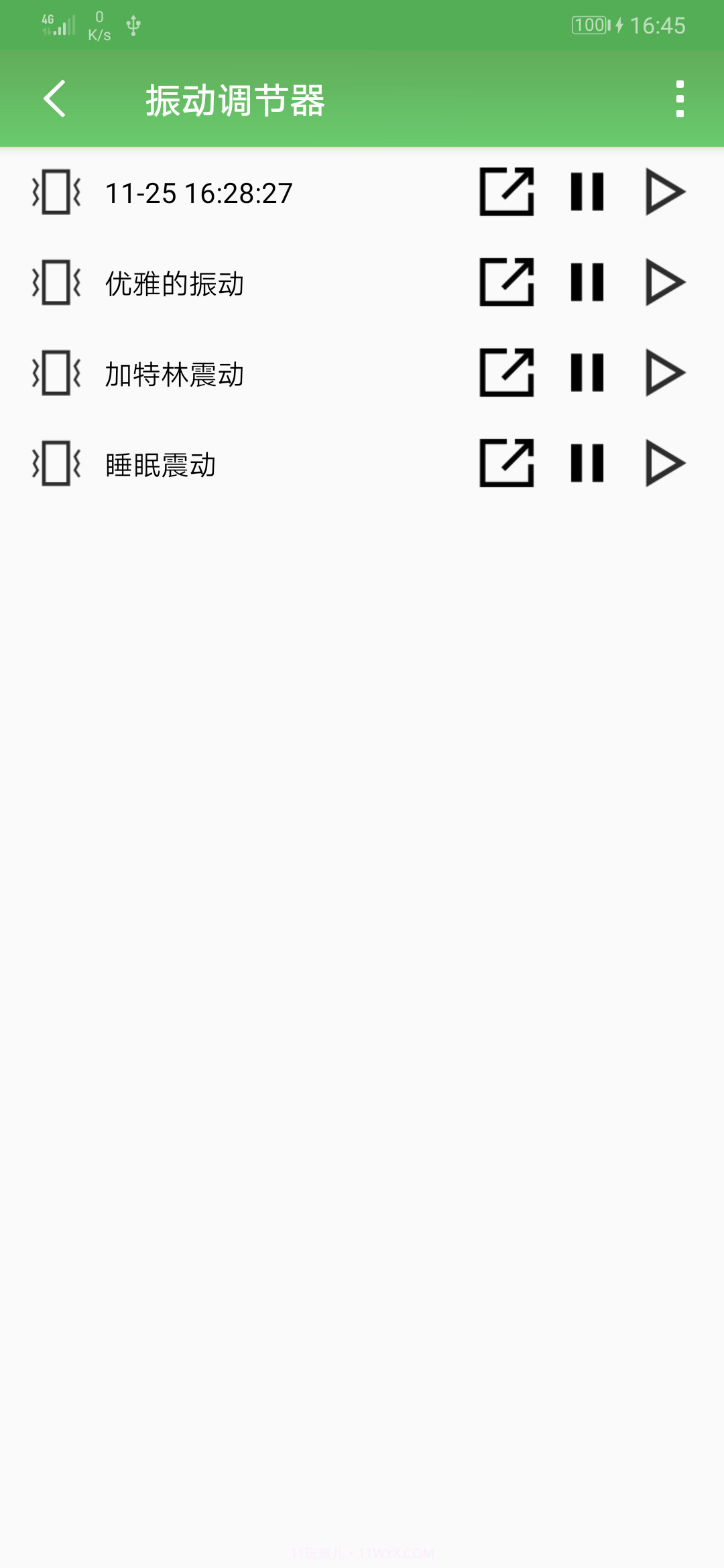724x1568 pixels.
Task: Click the vibration icon beside 优雅的振动
Action: [56, 283]
